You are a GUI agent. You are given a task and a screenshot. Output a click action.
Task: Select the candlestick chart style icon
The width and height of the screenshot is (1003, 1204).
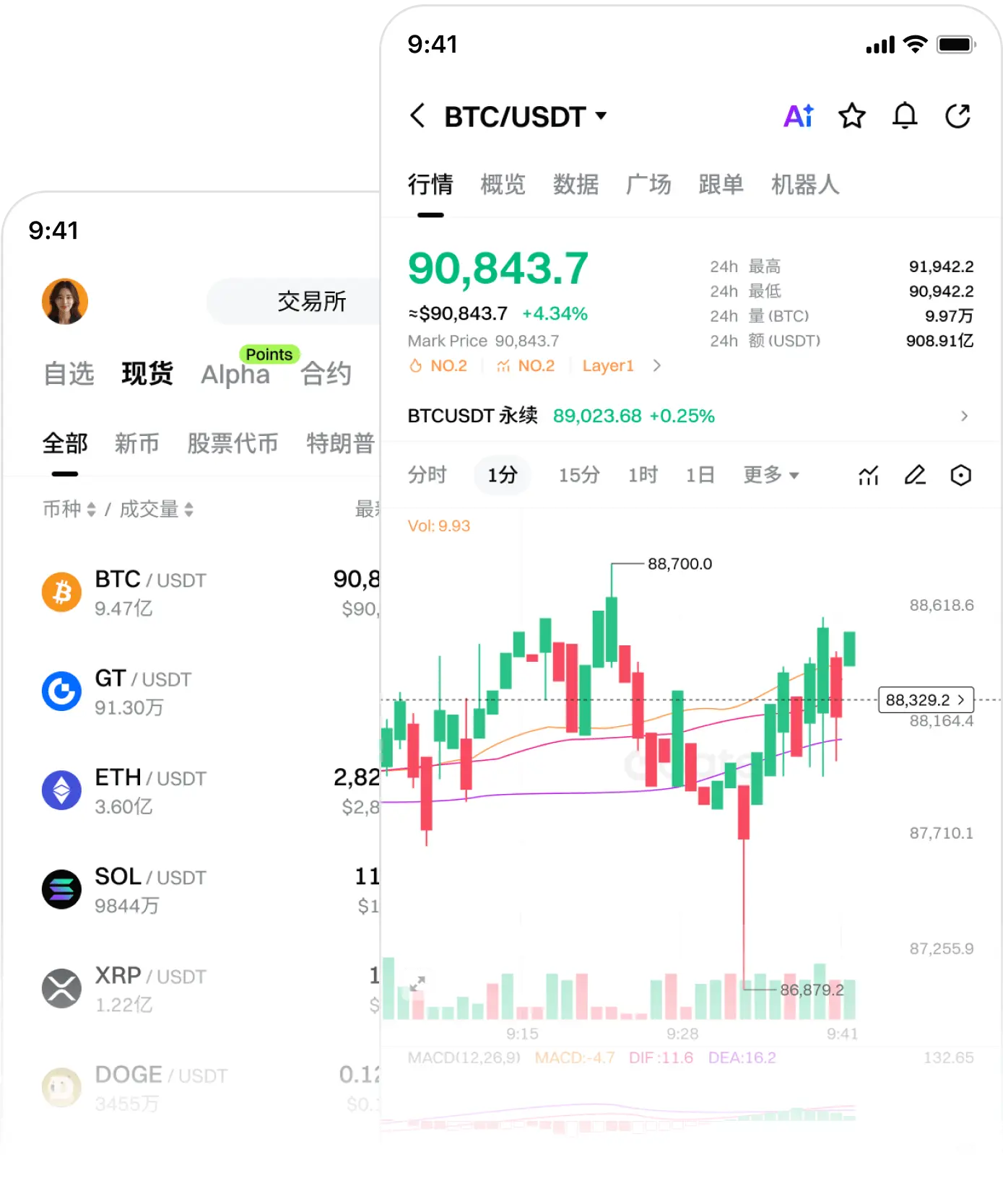[868, 475]
